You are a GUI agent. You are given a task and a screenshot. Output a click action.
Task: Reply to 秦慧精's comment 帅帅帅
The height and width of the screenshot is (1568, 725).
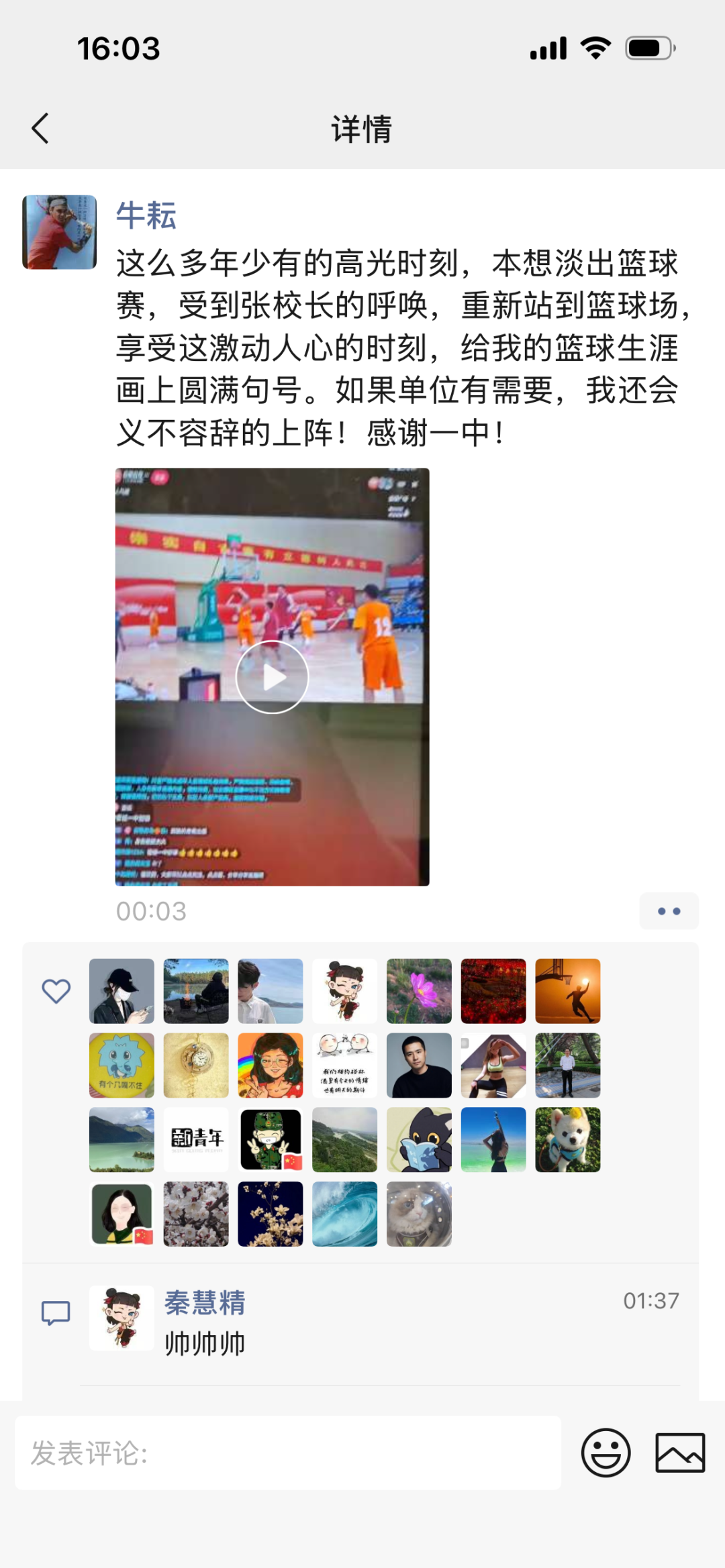(x=205, y=1344)
